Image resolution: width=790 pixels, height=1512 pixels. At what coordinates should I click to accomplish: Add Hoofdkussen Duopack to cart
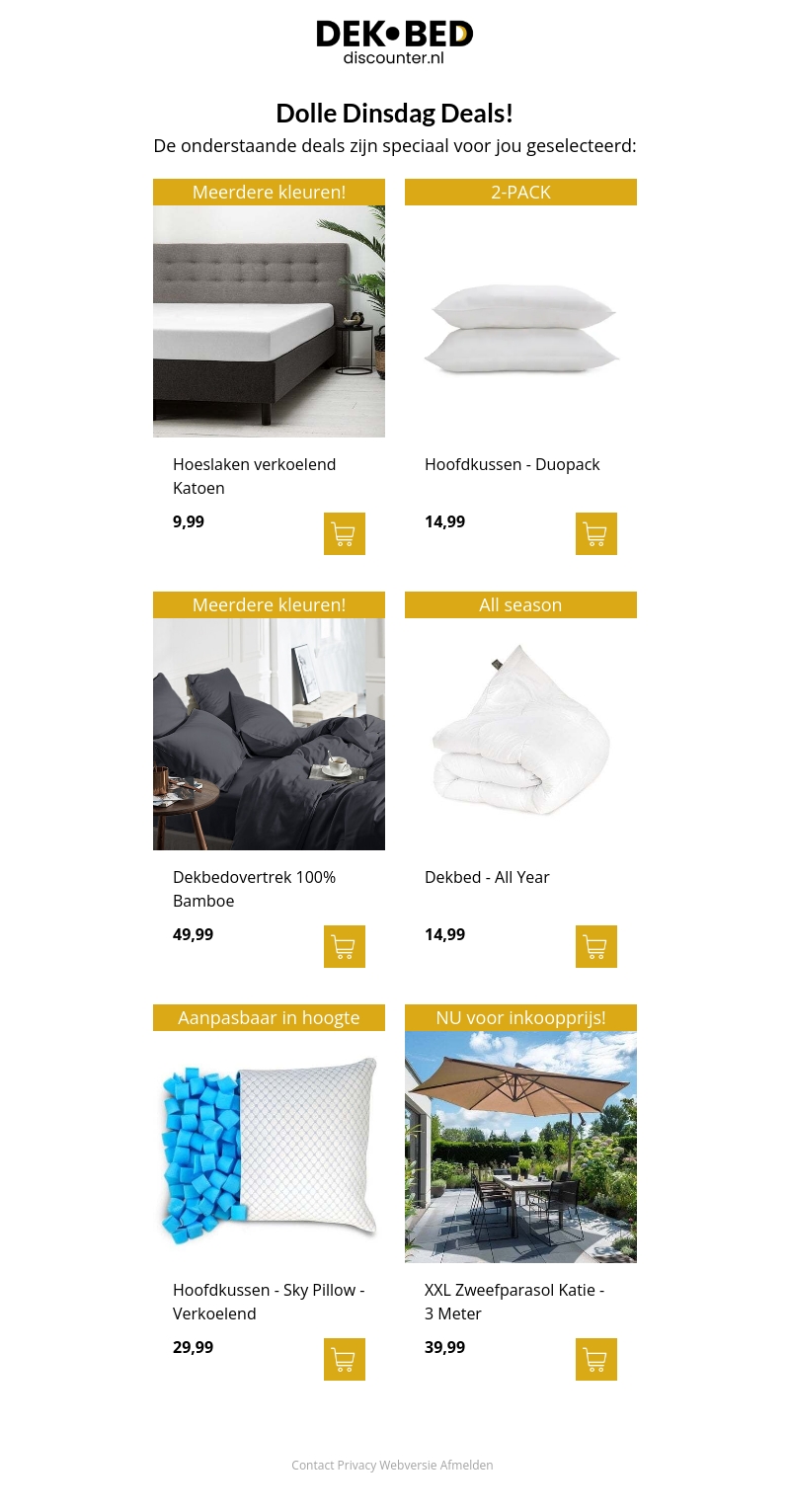pyautogui.click(x=596, y=533)
